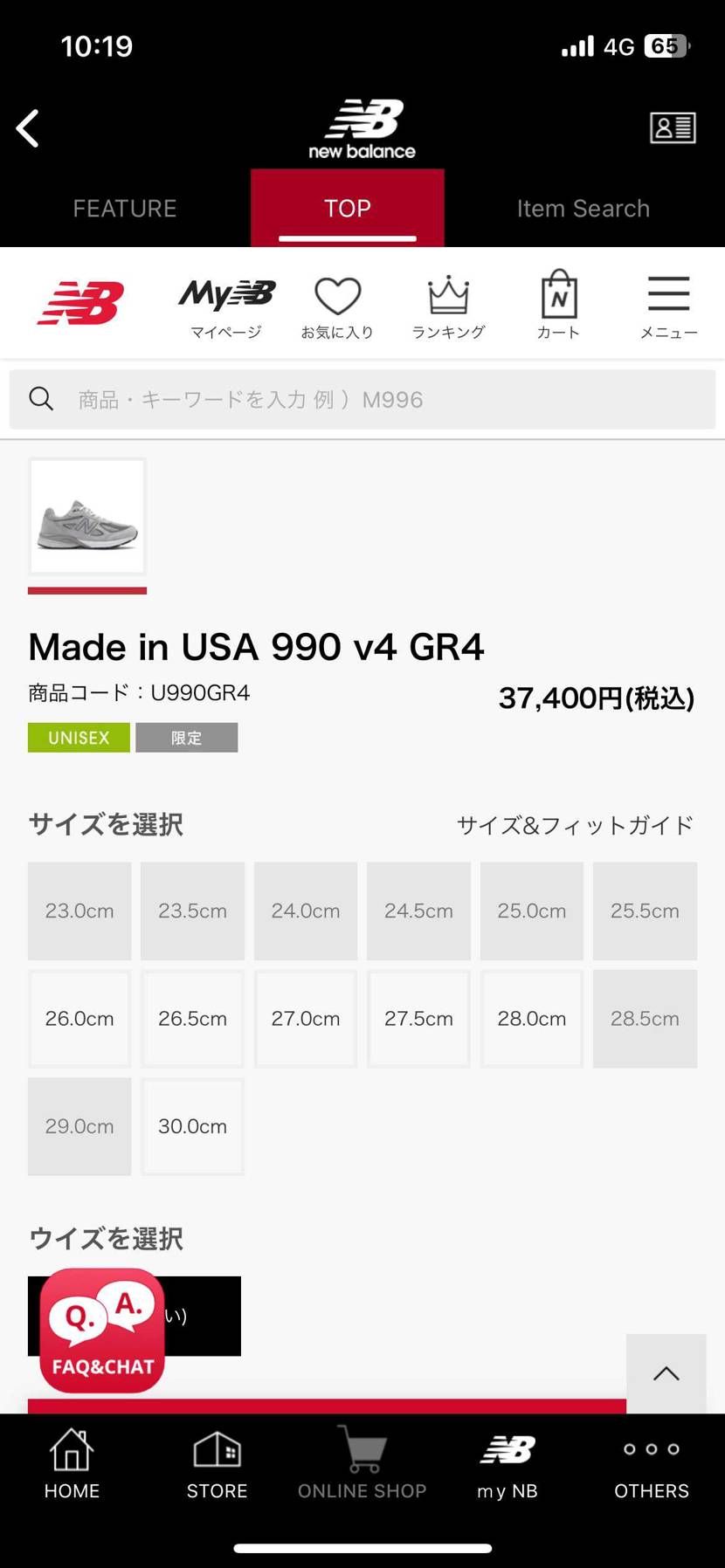Image resolution: width=725 pixels, height=1568 pixels.
Task: Open ONLINE SHOP cart in bottom navigation
Action: coord(362,1462)
